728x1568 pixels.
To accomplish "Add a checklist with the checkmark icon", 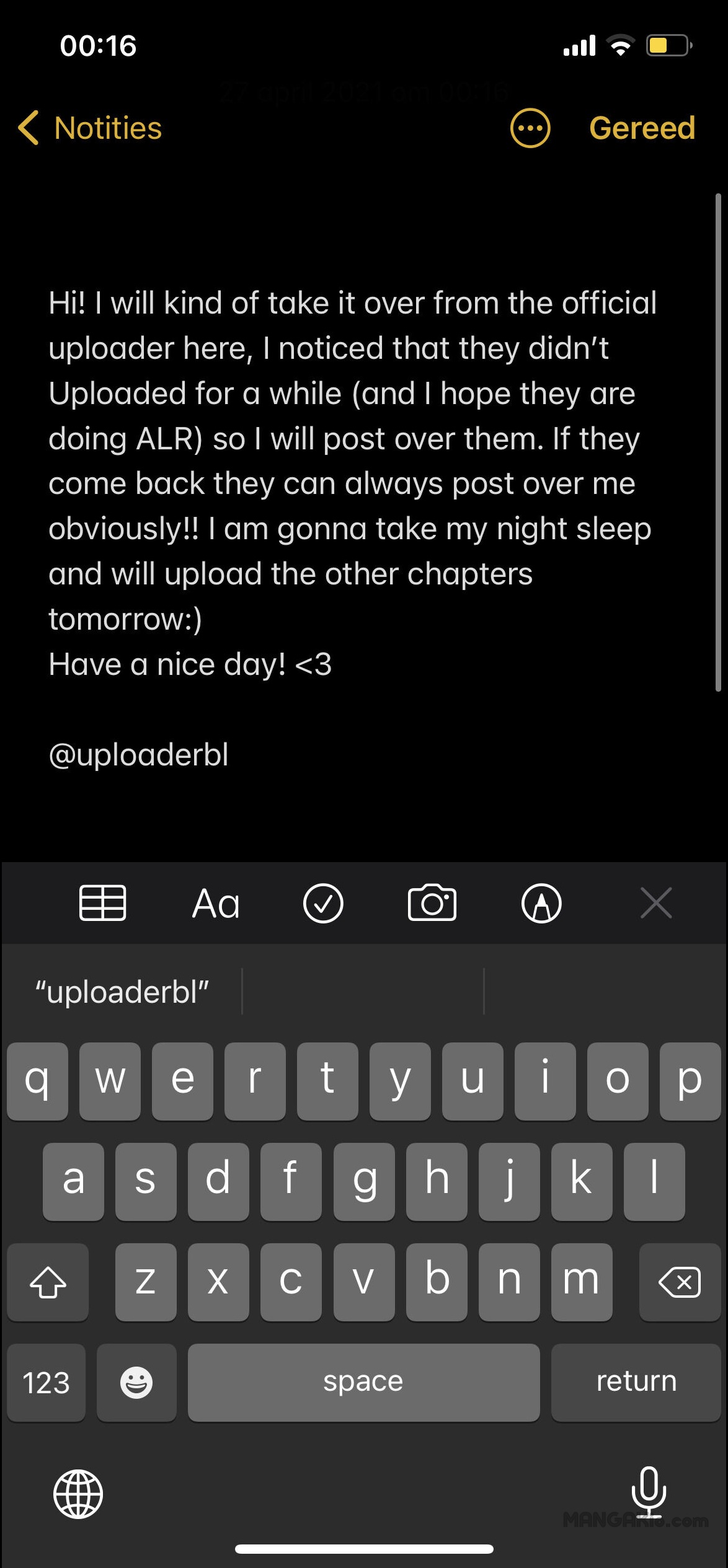I will (323, 903).
